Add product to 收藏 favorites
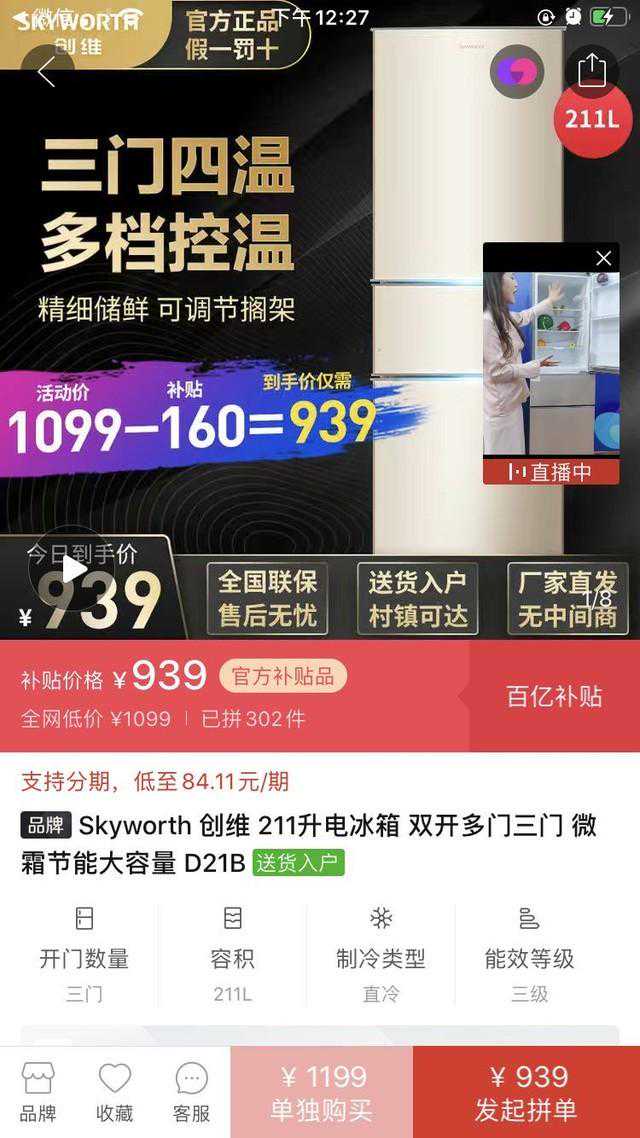 tap(115, 1092)
